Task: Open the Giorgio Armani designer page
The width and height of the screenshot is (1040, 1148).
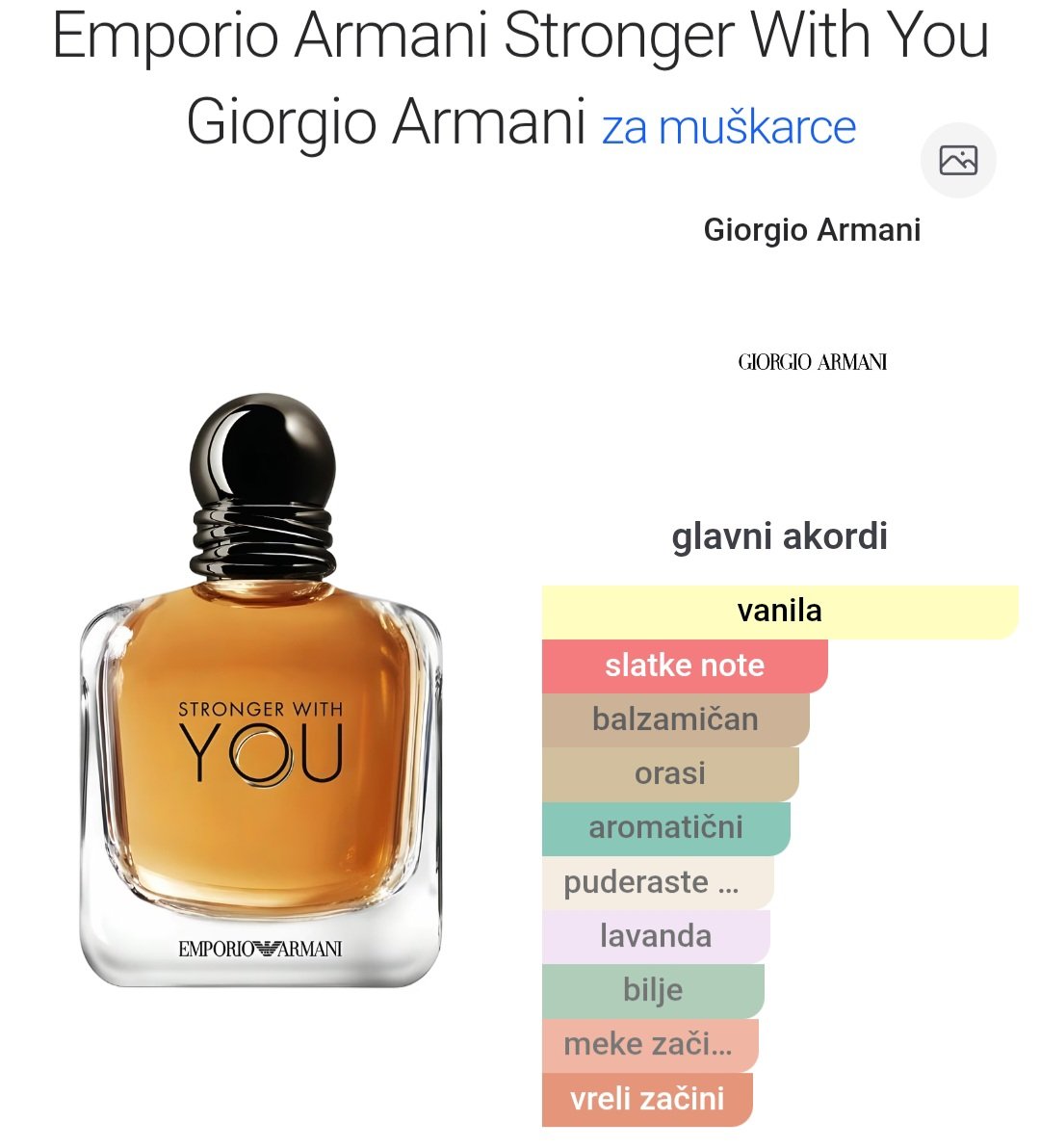Action: pos(812,230)
